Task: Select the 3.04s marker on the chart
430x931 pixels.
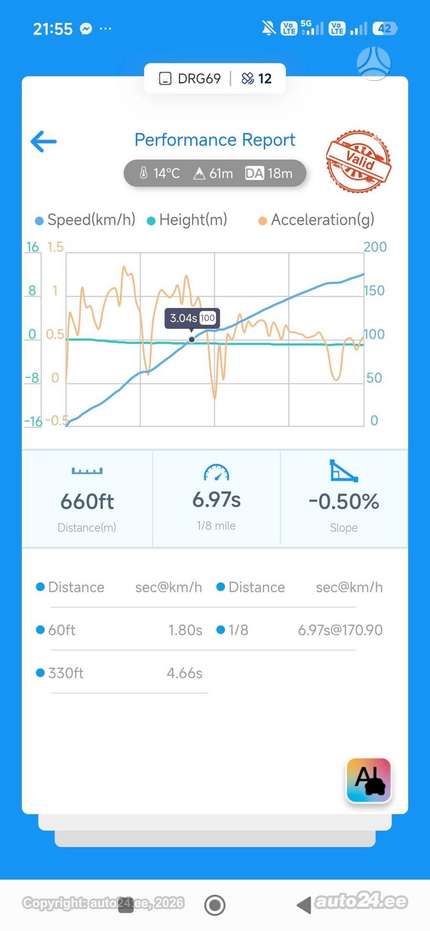Action: point(192,339)
